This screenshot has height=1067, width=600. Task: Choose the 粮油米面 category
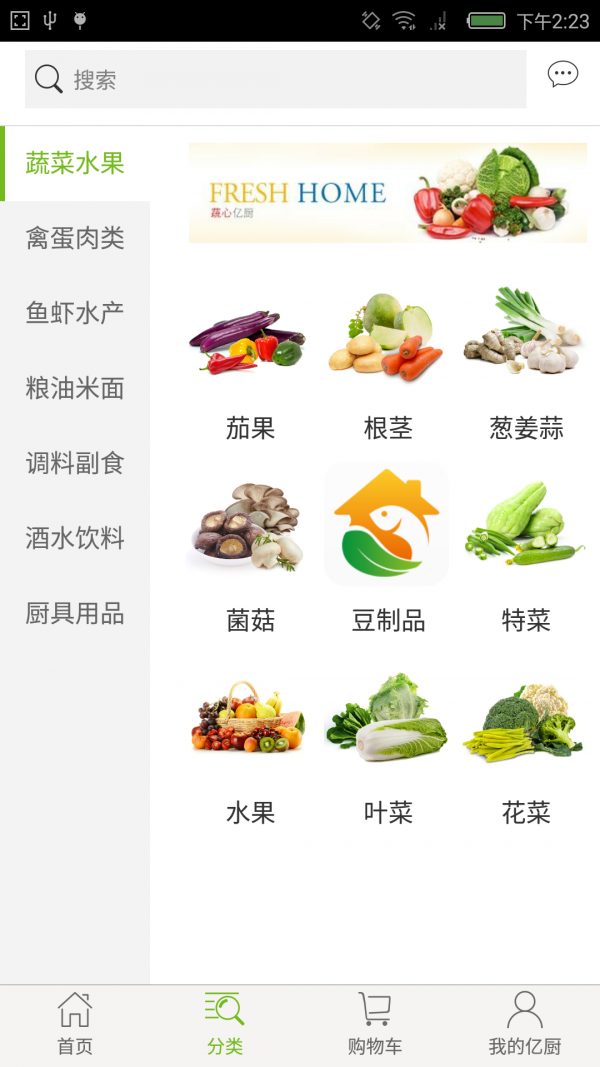tap(75, 388)
